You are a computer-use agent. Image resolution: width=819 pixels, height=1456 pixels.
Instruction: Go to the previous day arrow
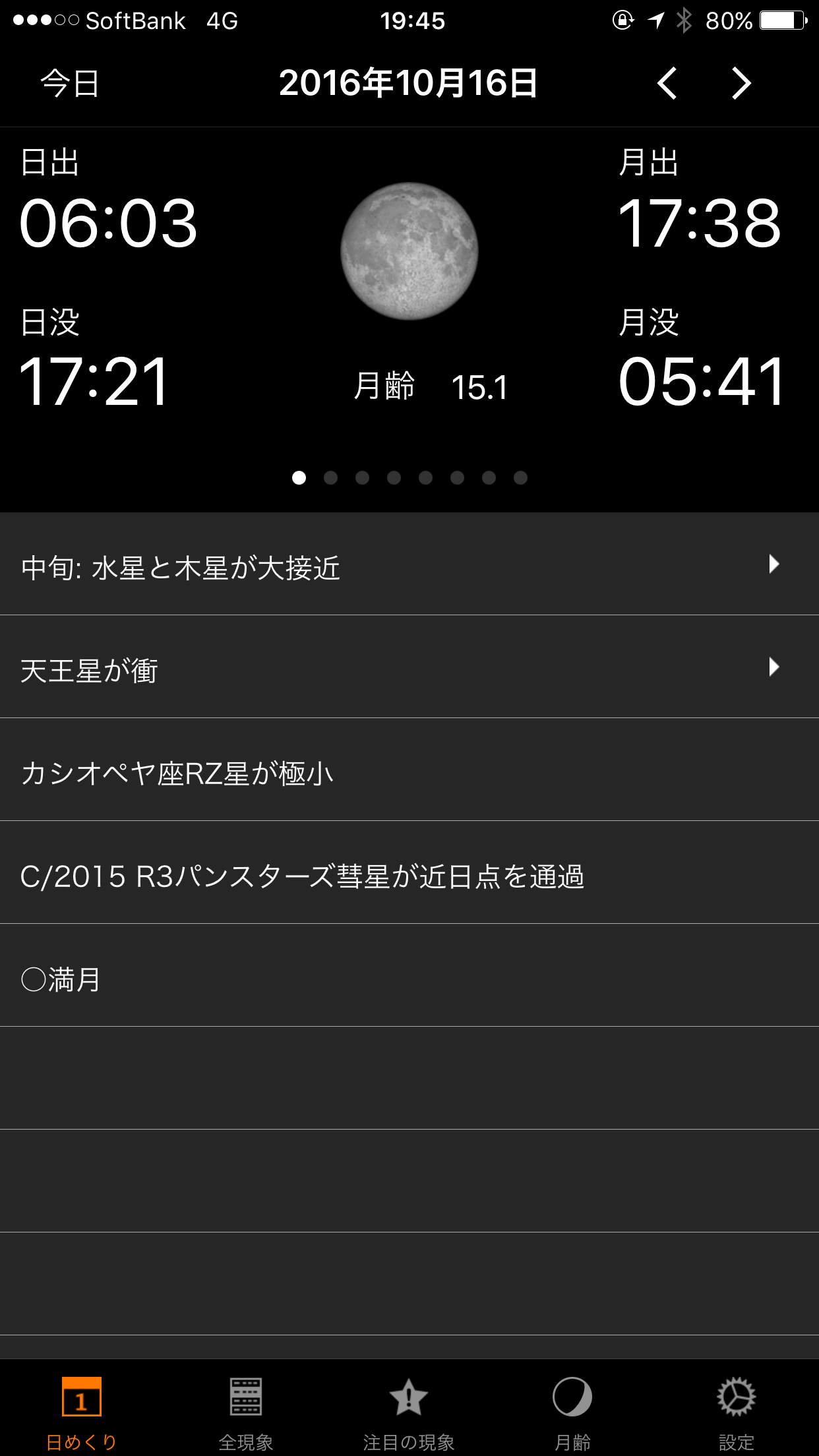pos(667,84)
